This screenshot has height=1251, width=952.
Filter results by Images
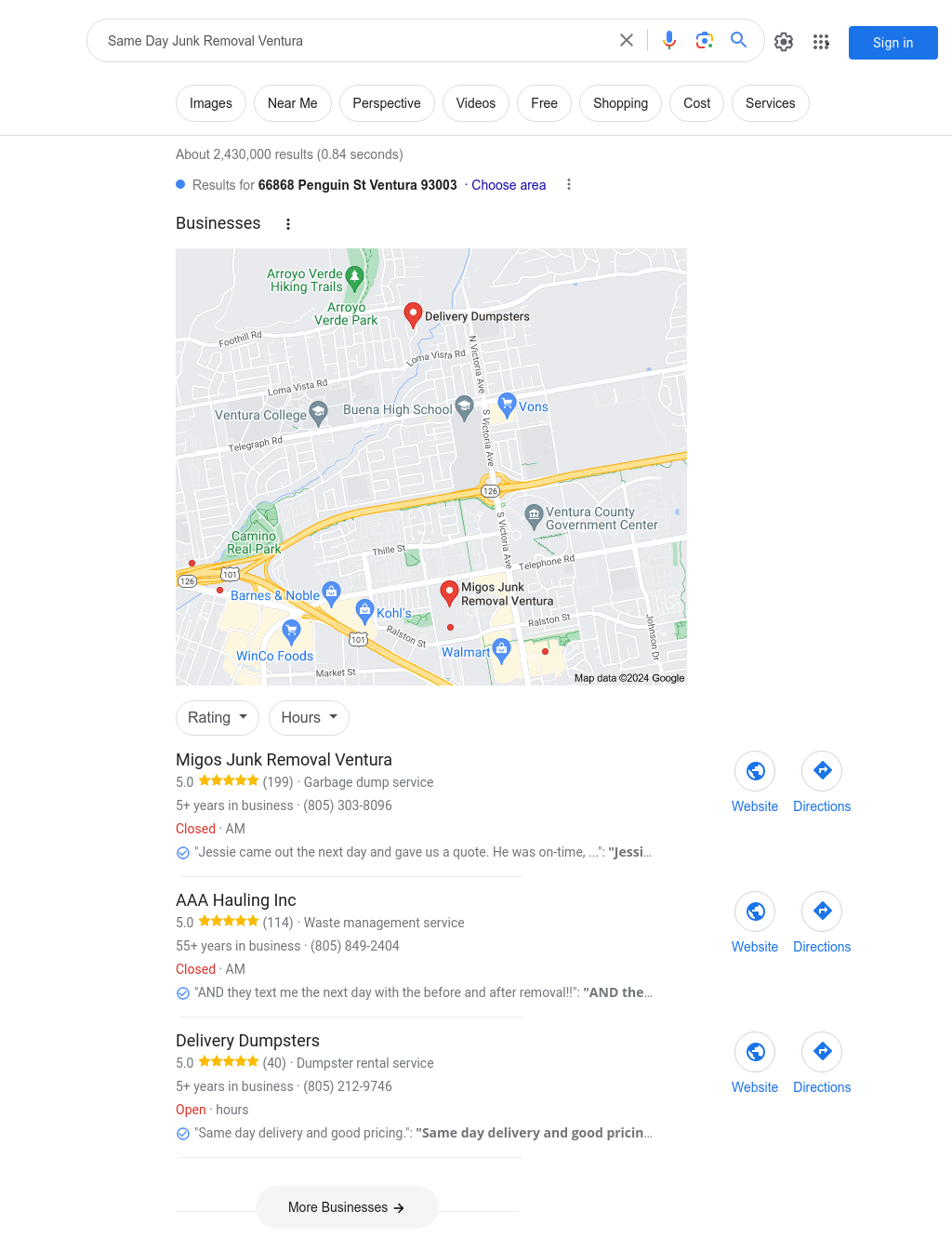point(211,103)
